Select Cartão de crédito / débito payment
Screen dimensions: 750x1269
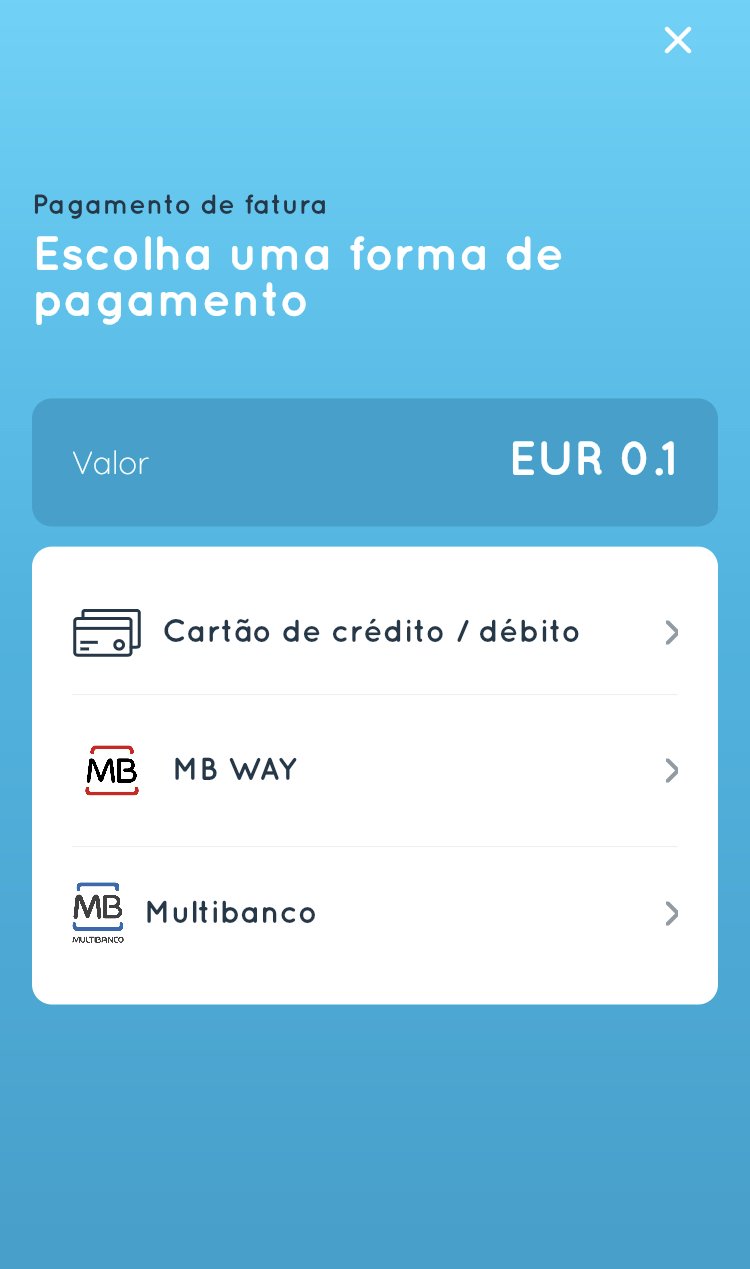374,632
